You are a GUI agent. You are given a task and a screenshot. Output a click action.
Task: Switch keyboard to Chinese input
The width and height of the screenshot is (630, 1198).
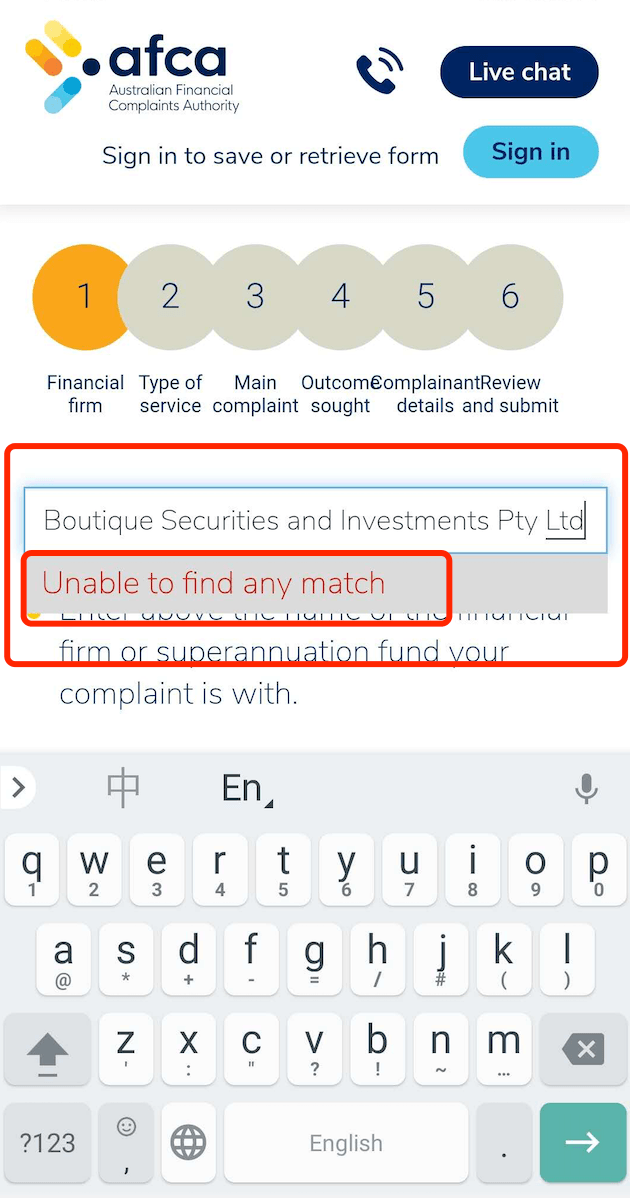coord(124,788)
